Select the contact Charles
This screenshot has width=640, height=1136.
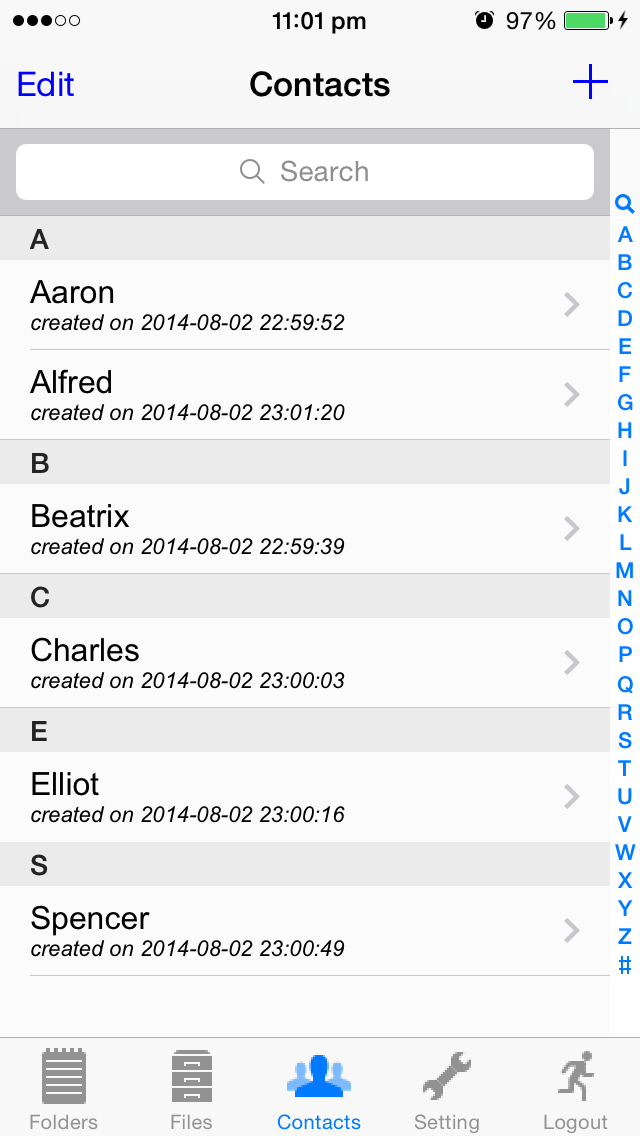(x=304, y=663)
